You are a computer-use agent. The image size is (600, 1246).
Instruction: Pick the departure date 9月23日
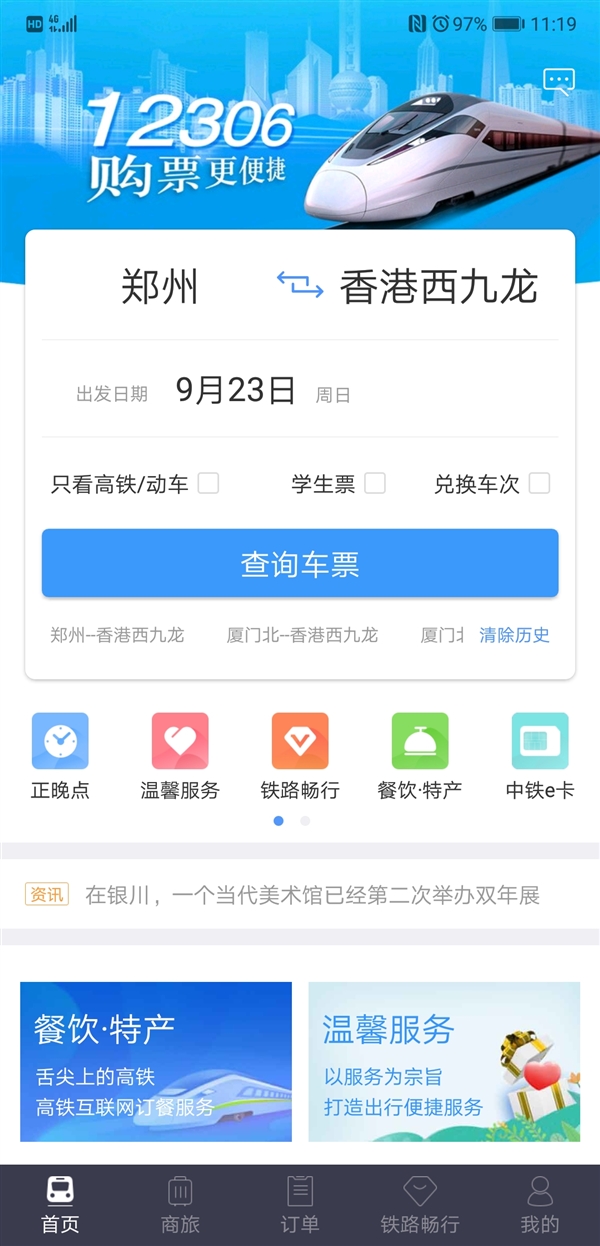coord(236,390)
